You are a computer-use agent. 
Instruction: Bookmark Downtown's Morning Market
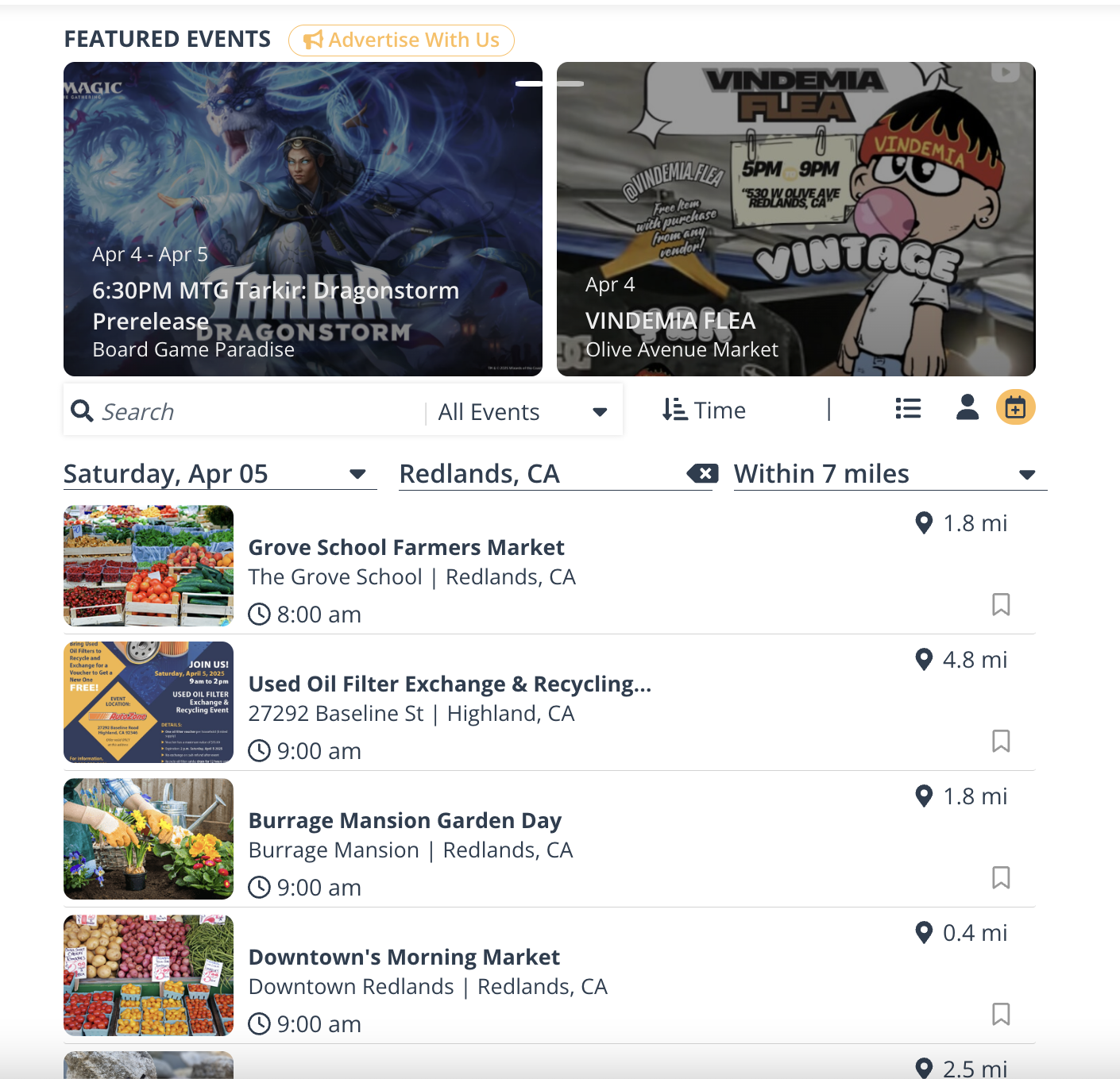pos(1001,1015)
